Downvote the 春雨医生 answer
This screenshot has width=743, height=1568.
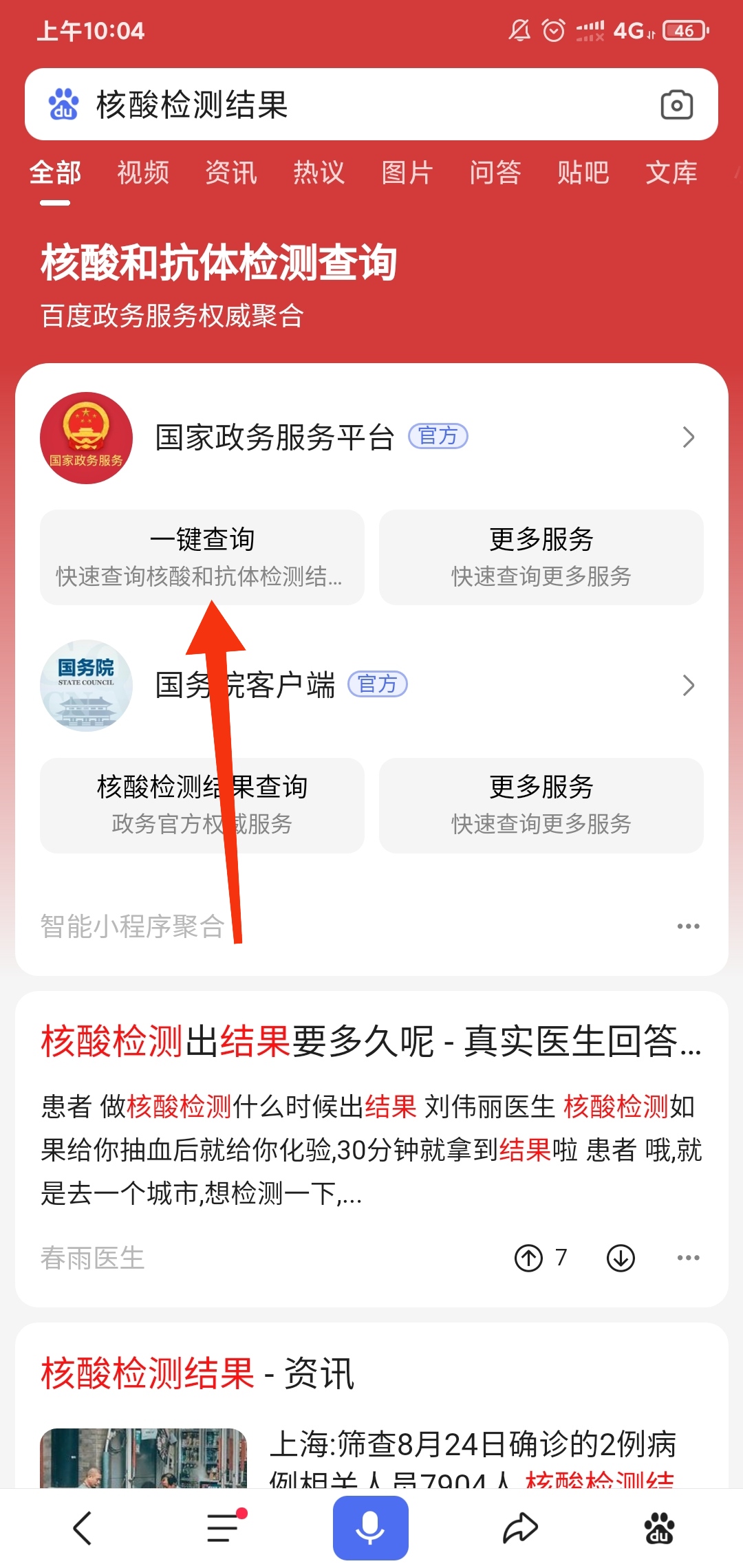(620, 1256)
